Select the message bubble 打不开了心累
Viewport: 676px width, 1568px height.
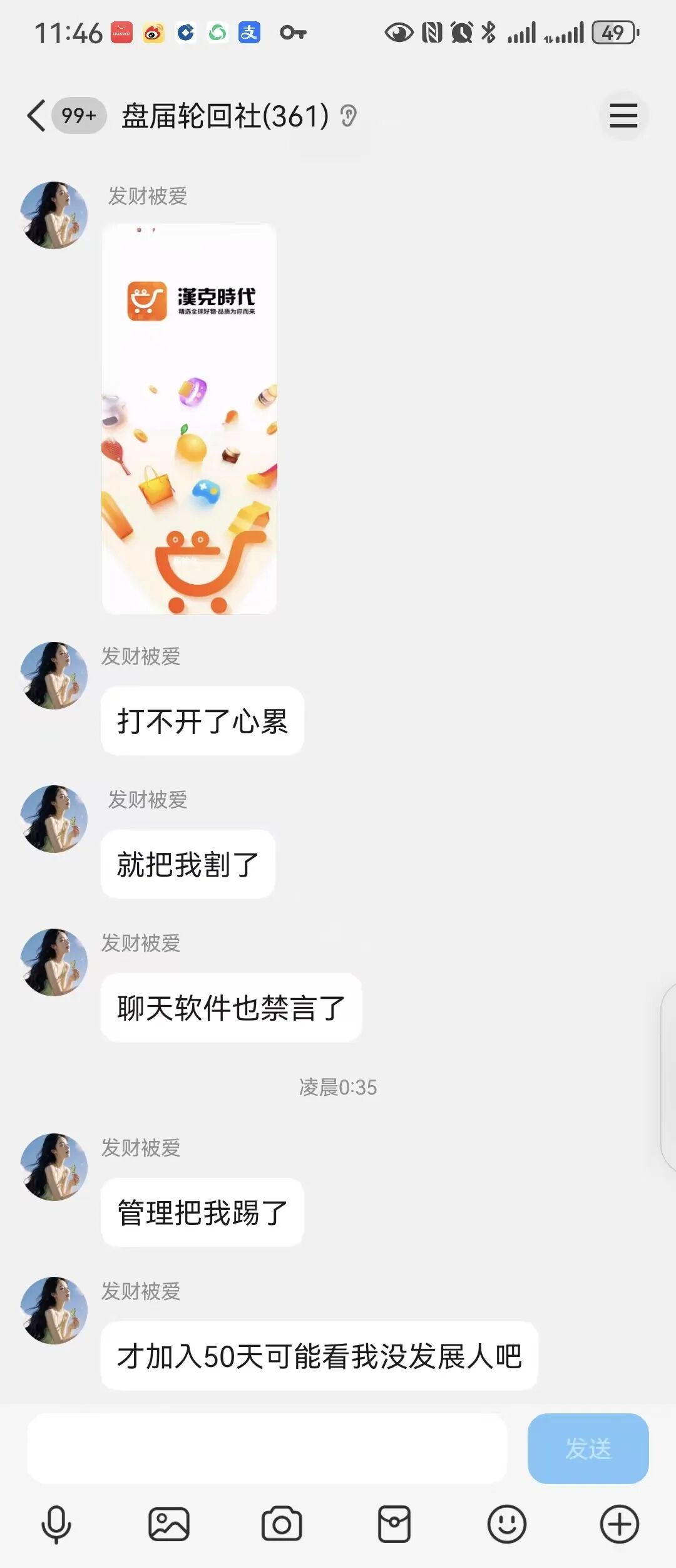tap(202, 721)
